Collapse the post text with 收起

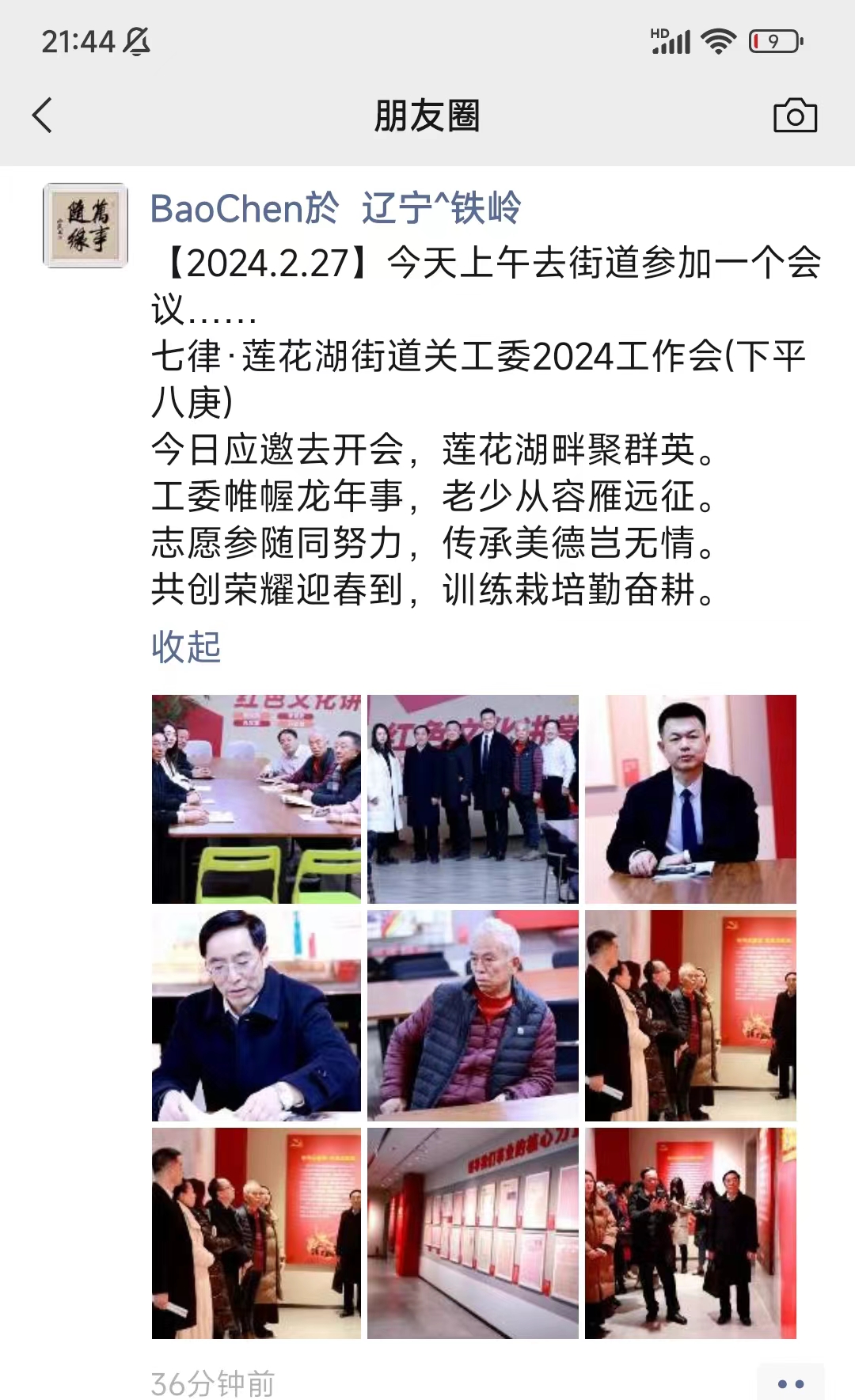point(186,647)
